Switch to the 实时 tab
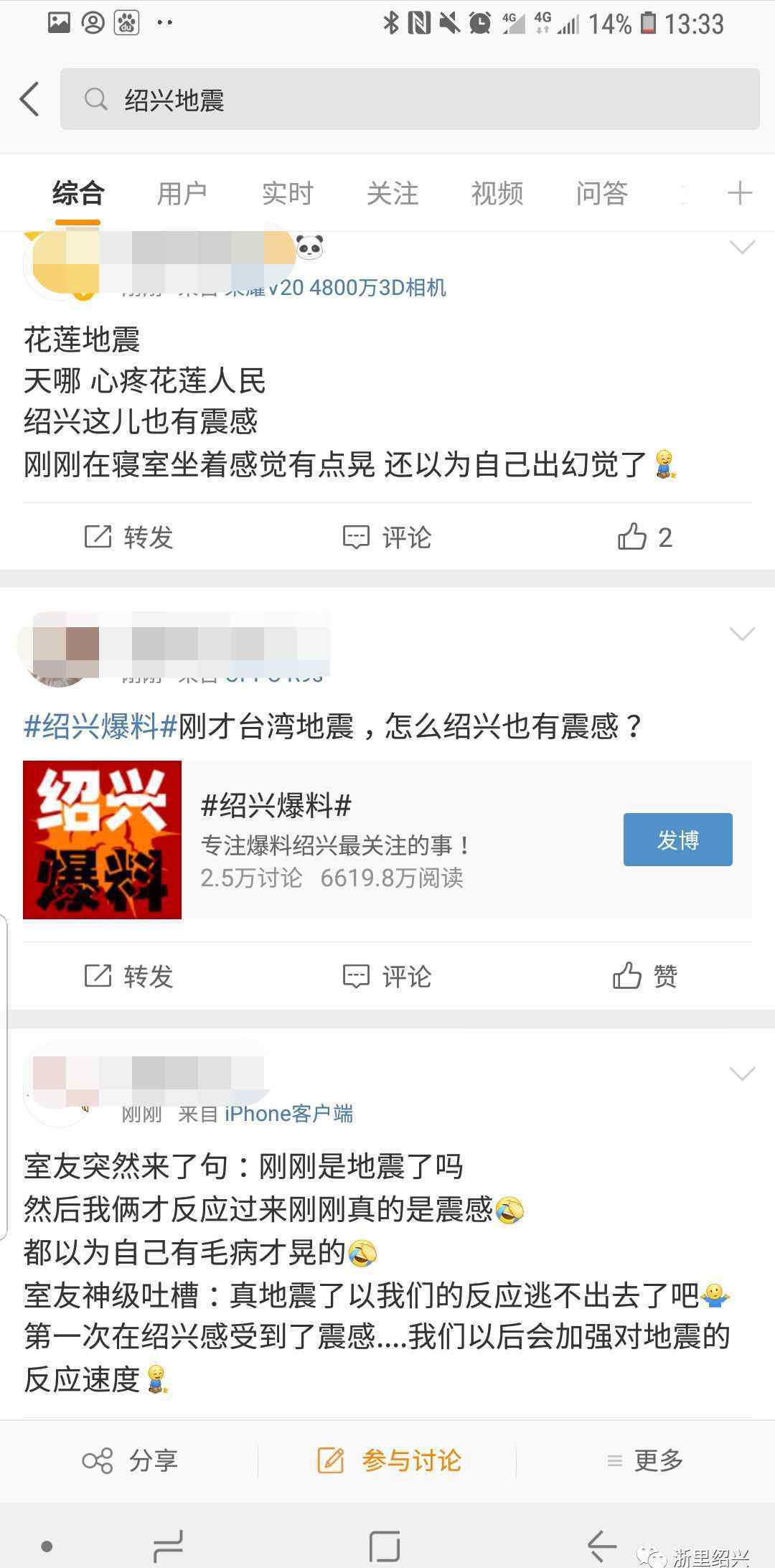775x1568 pixels. (287, 194)
